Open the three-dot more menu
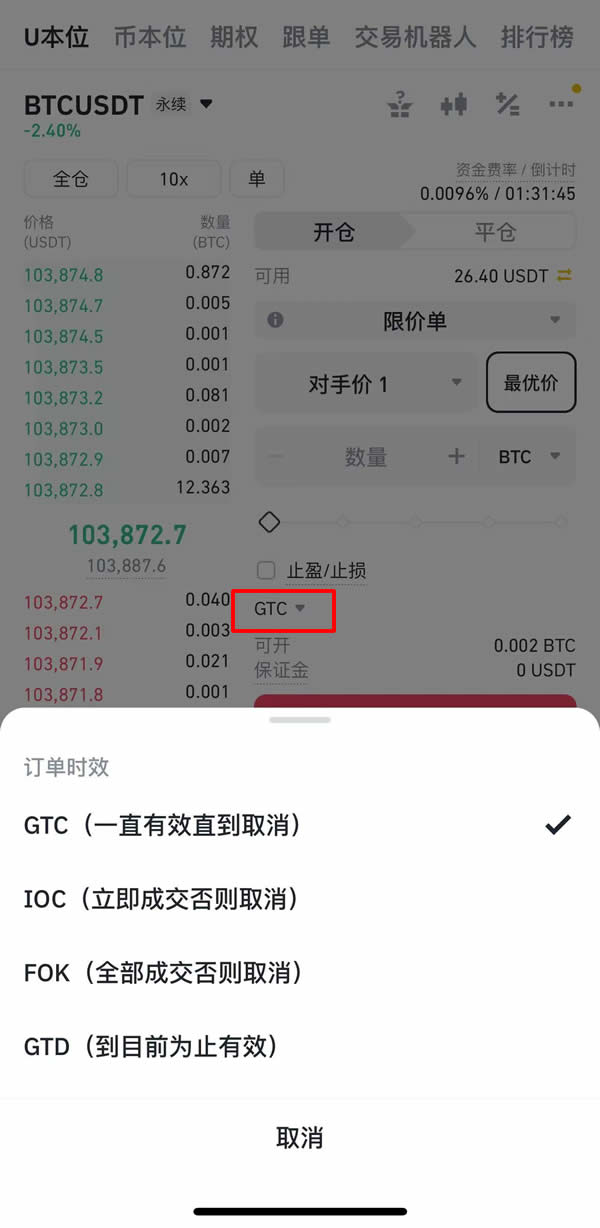Viewport: 600px width, 1228px height. tap(562, 104)
